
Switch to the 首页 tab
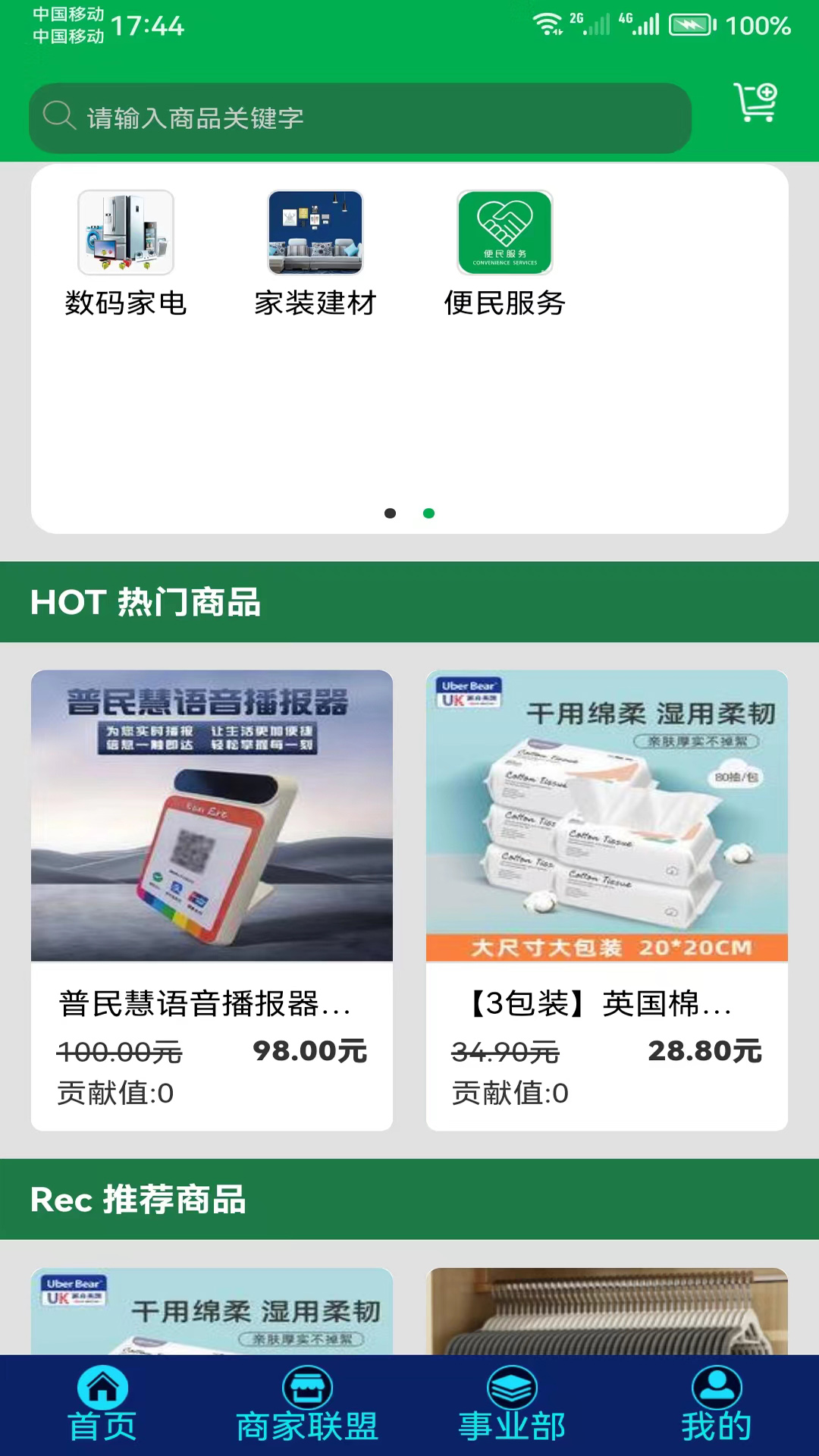click(102, 1406)
